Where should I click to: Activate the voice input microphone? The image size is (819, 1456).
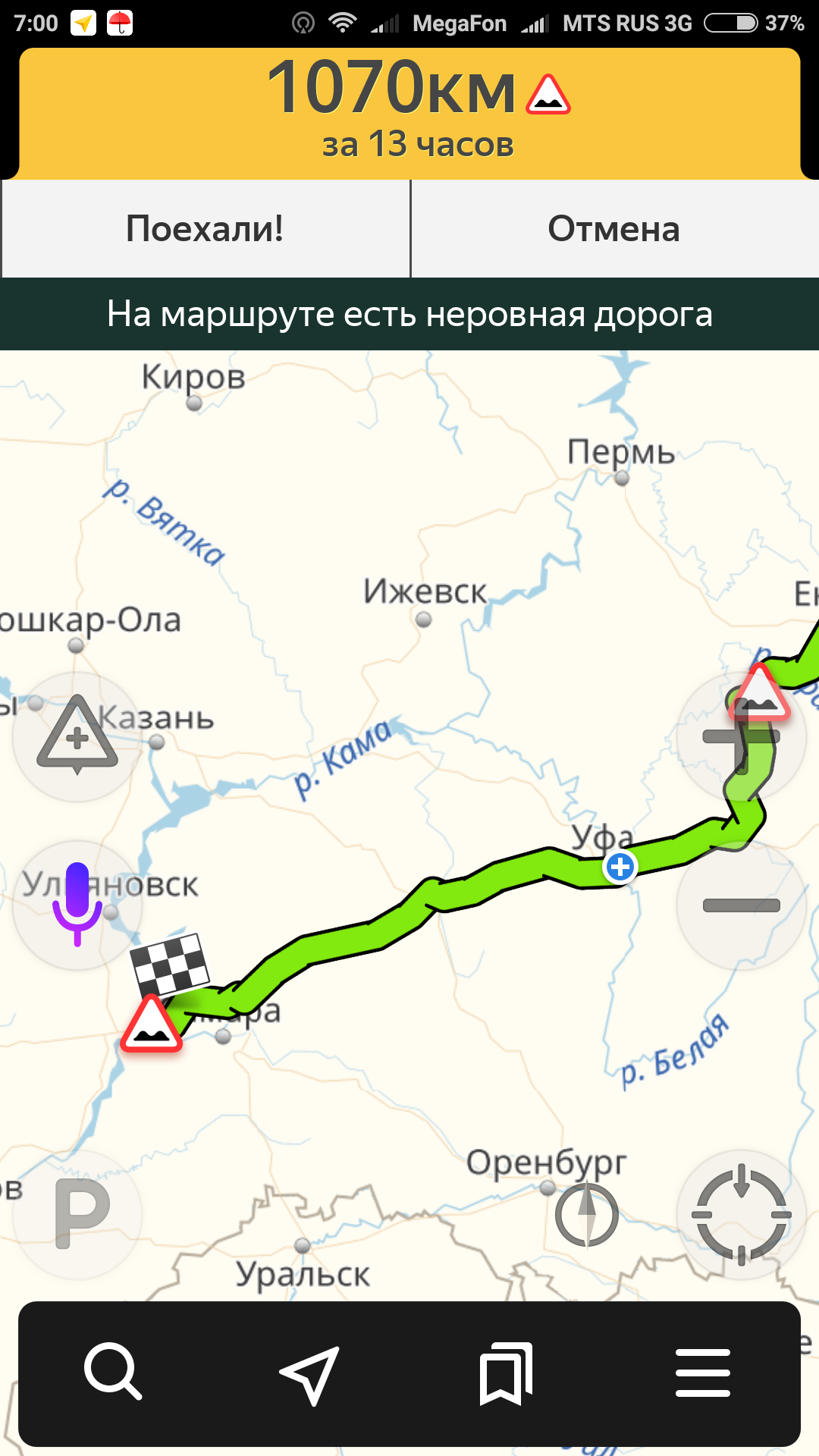pyautogui.click(x=77, y=905)
